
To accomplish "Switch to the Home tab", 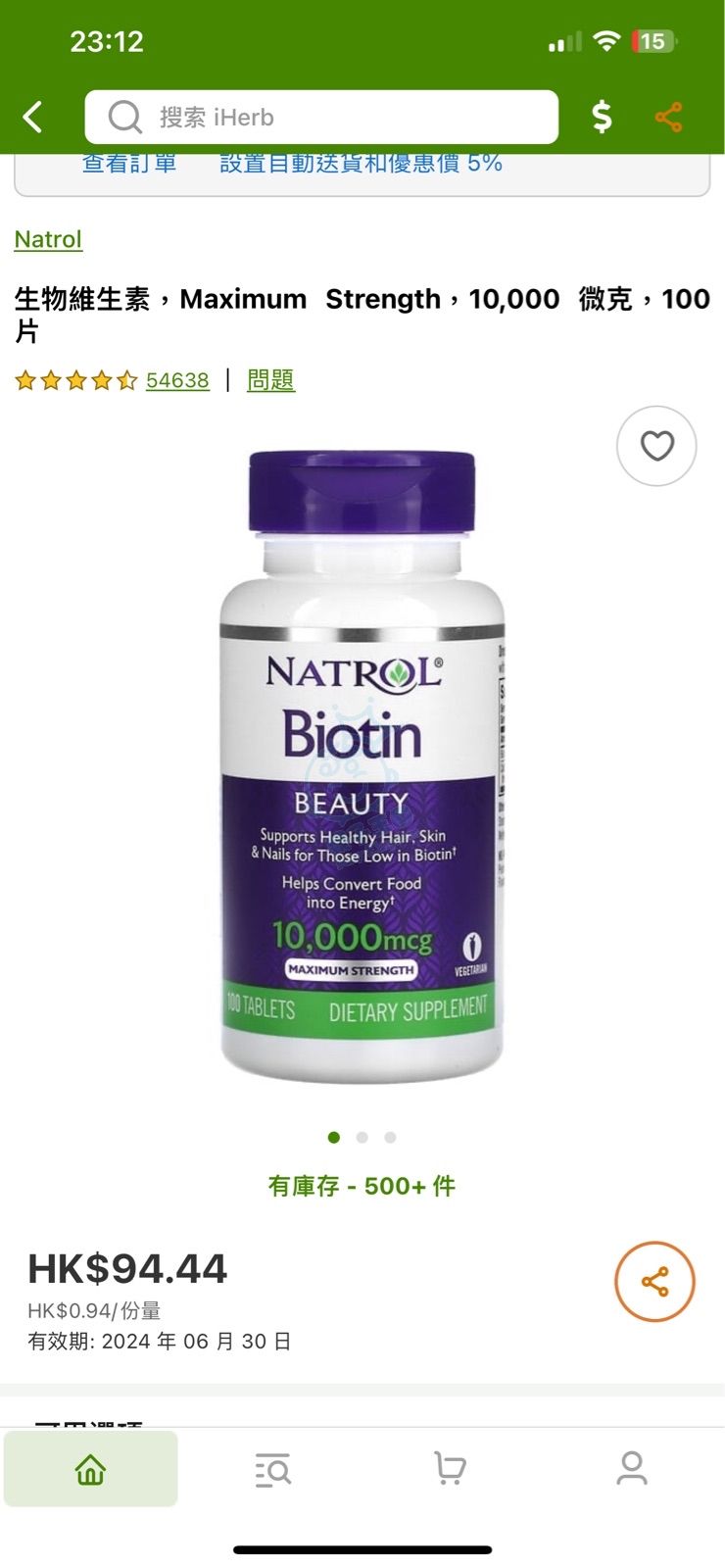I will point(90,1468).
